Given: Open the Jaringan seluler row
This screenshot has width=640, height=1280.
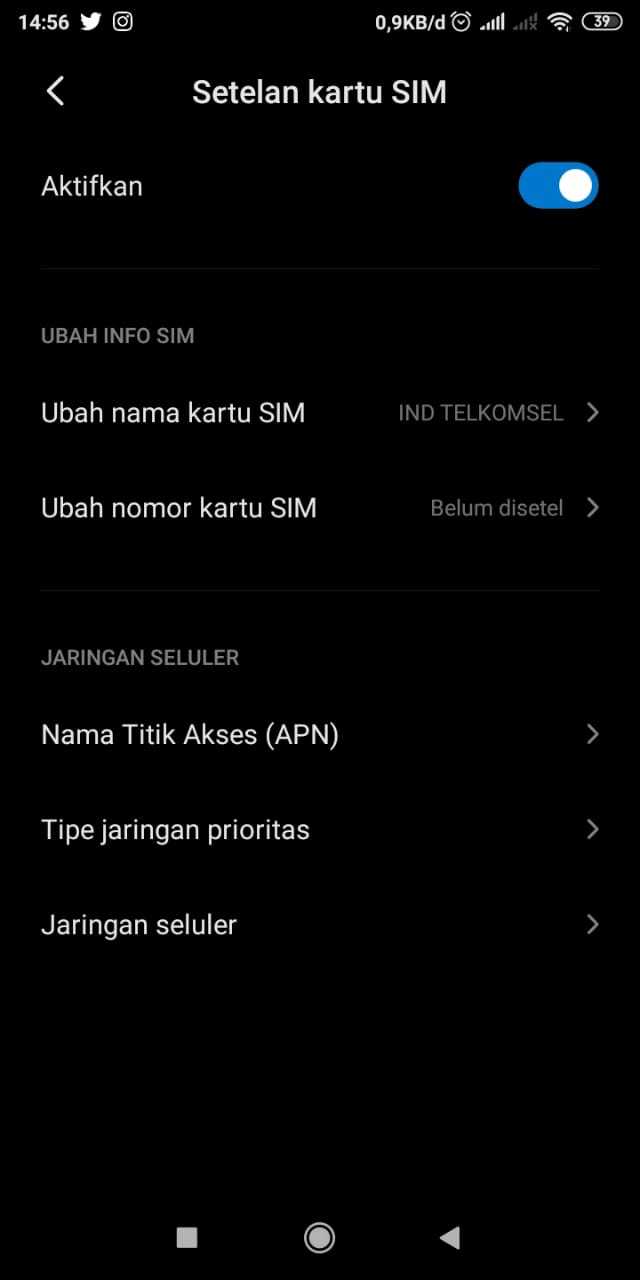Looking at the screenshot, I should click(x=320, y=925).
